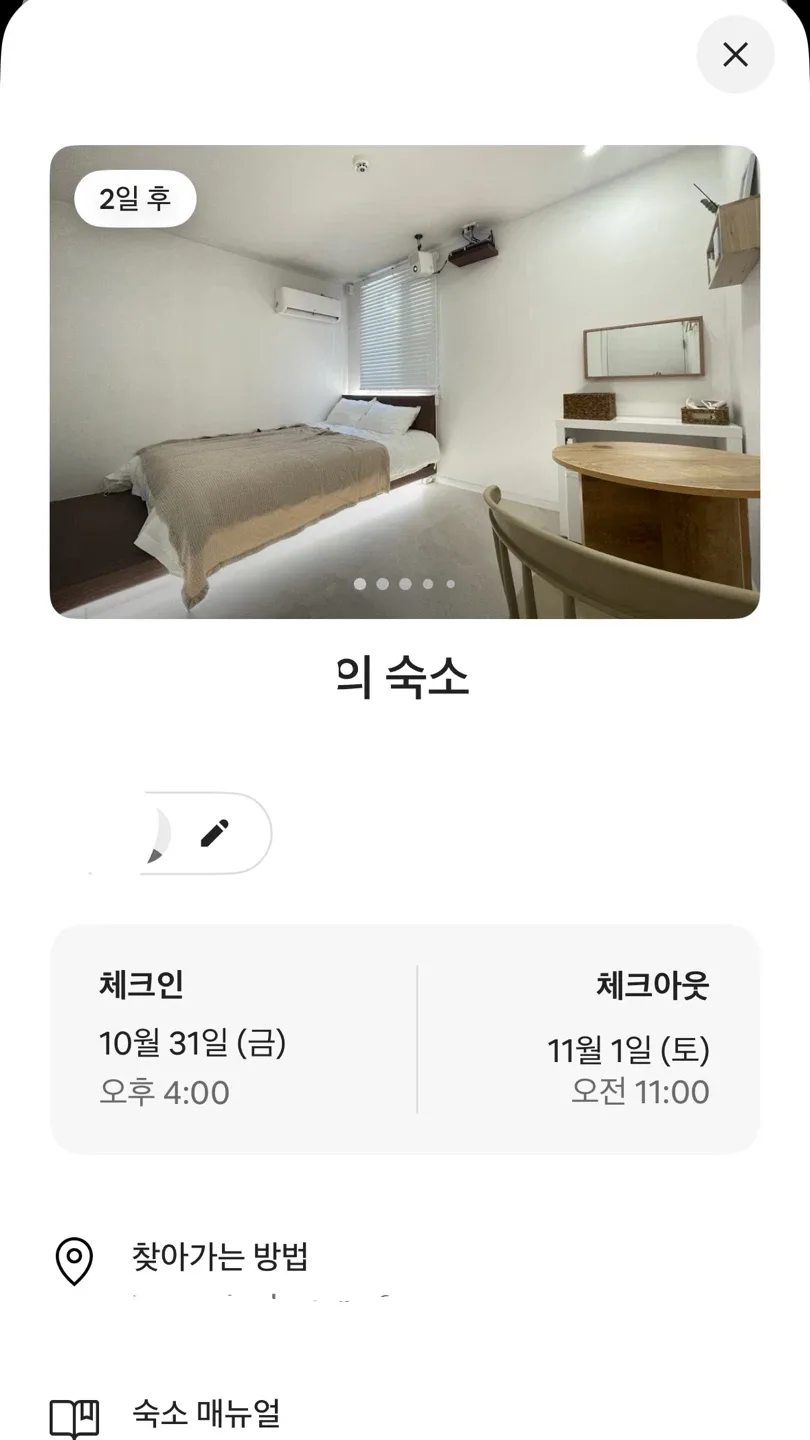Open the room photo gallery
This screenshot has height=1440, width=810.
pyautogui.click(x=404, y=380)
